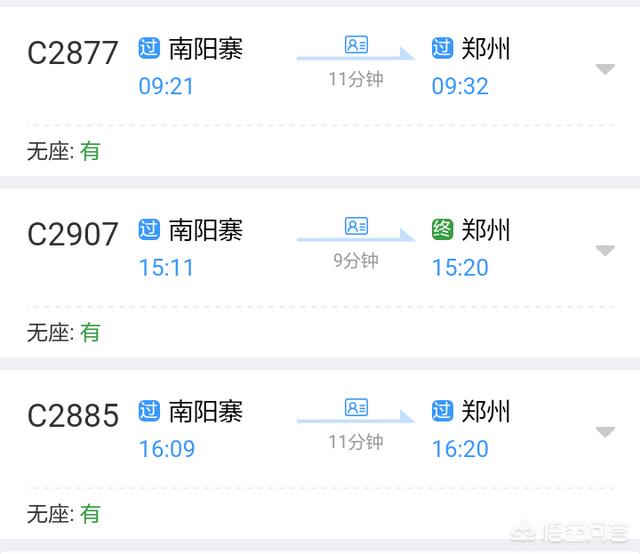The height and width of the screenshot is (554, 640).
Task: Toggle details arrow on the C2885 row
Action: (604, 432)
